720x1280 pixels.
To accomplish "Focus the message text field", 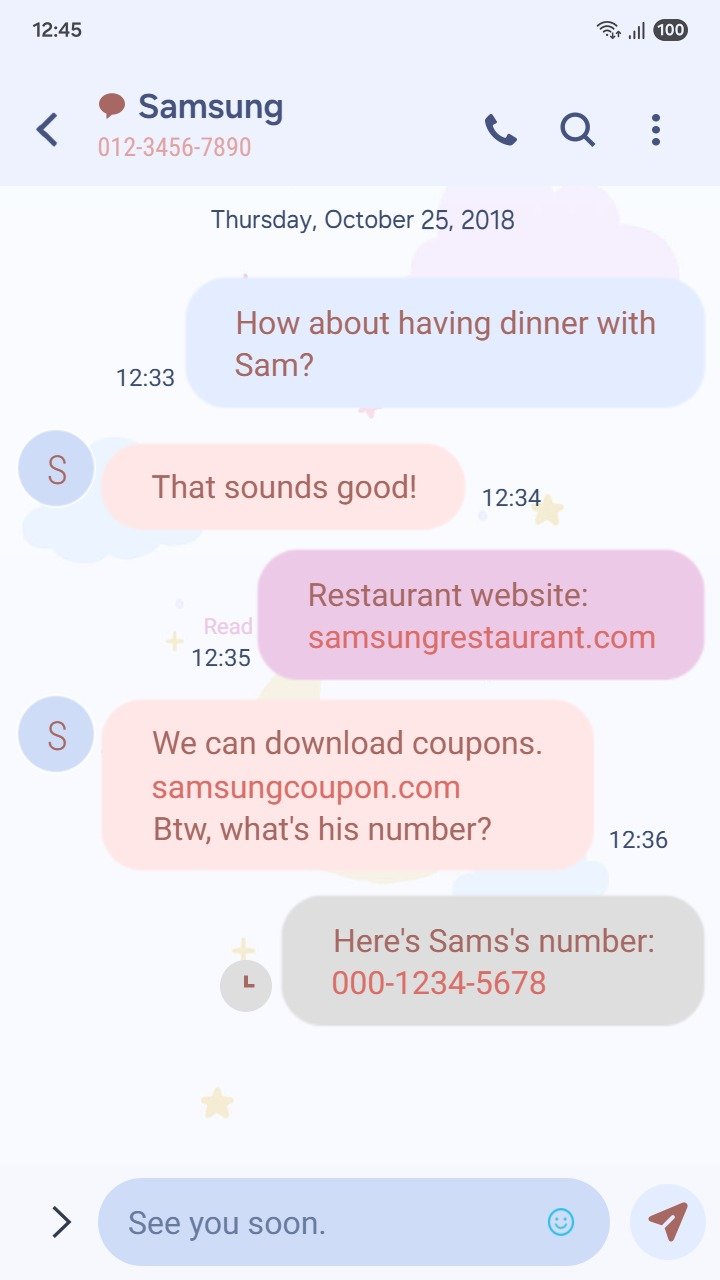I will [x=330, y=1222].
